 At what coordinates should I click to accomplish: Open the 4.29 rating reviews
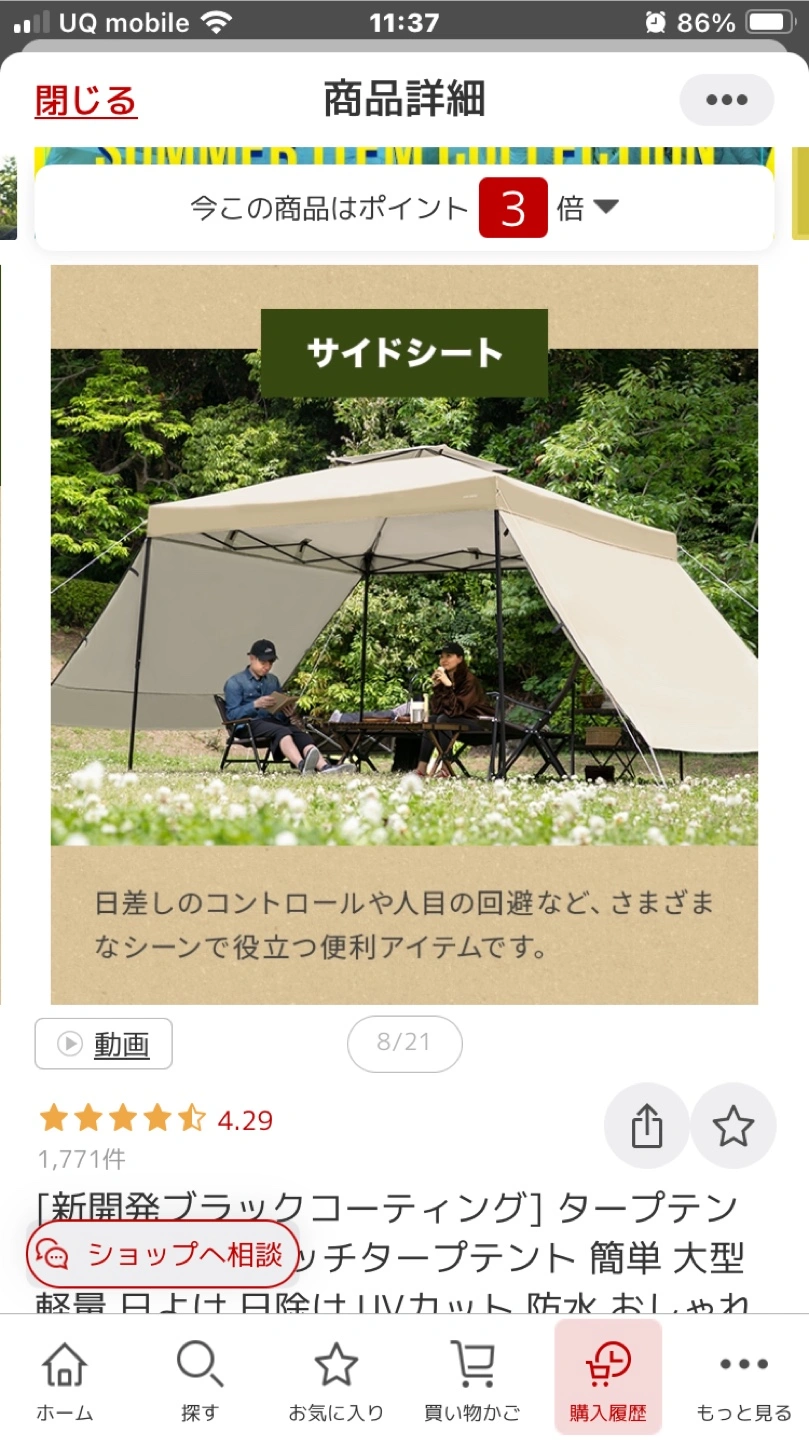pyautogui.click(x=155, y=1119)
